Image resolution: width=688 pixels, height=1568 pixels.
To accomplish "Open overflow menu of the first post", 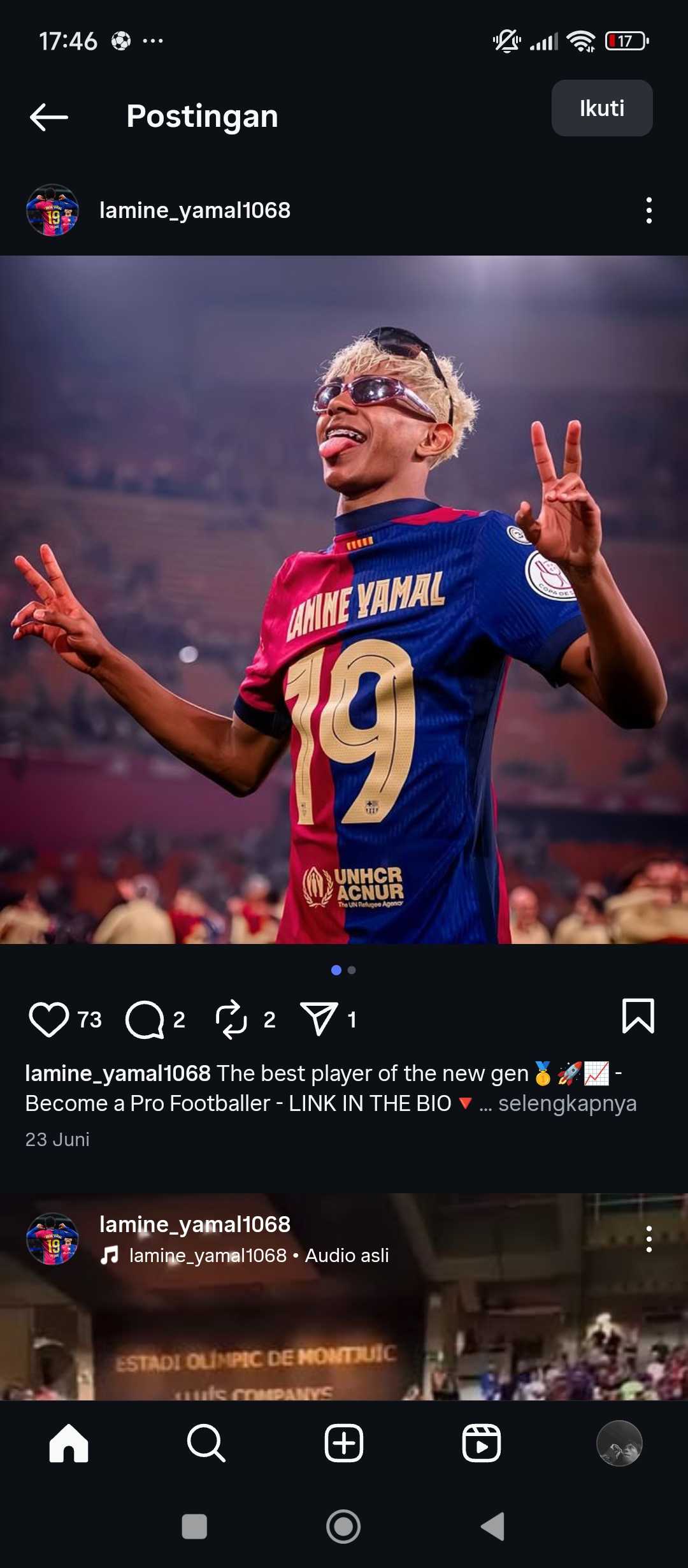I will (x=649, y=210).
